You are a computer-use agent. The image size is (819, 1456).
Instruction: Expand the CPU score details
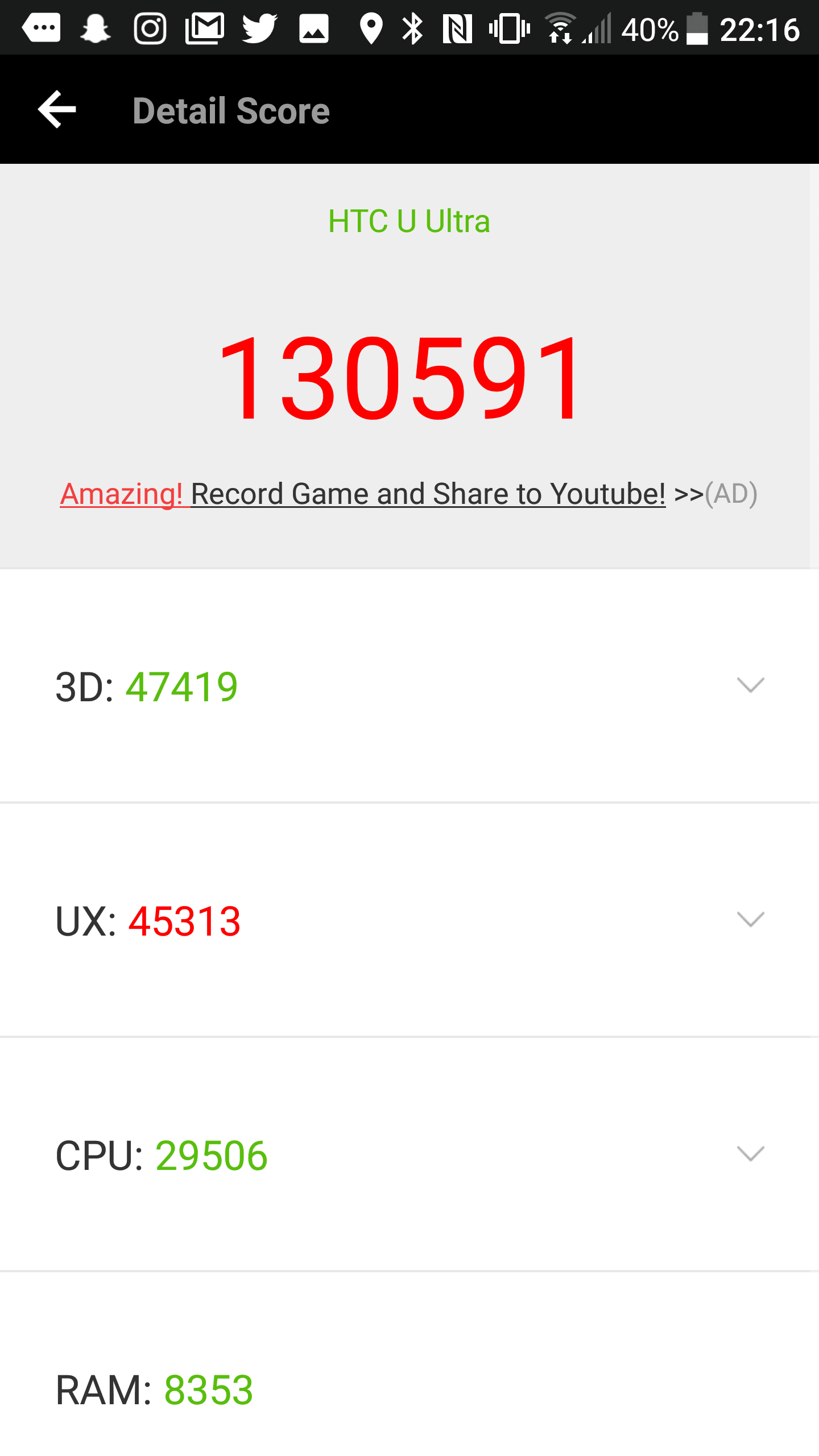click(x=409, y=1155)
